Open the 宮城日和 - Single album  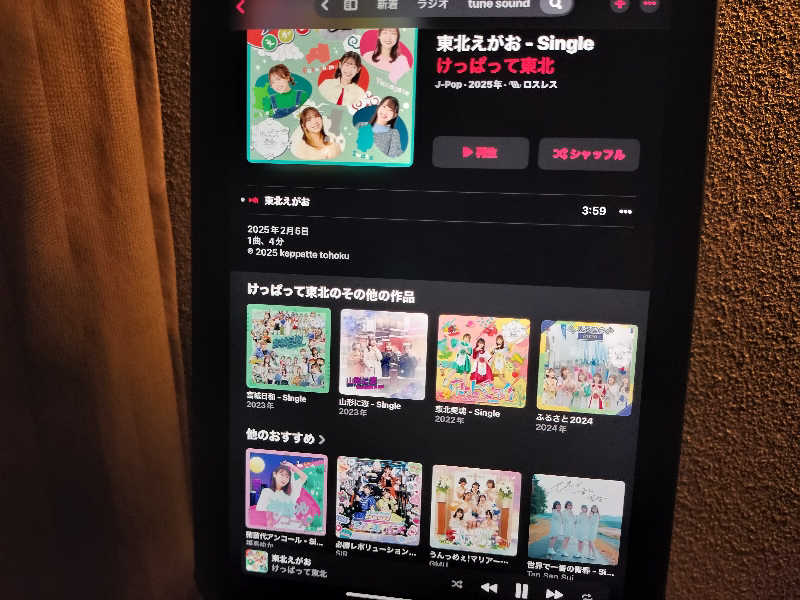click(288, 348)
